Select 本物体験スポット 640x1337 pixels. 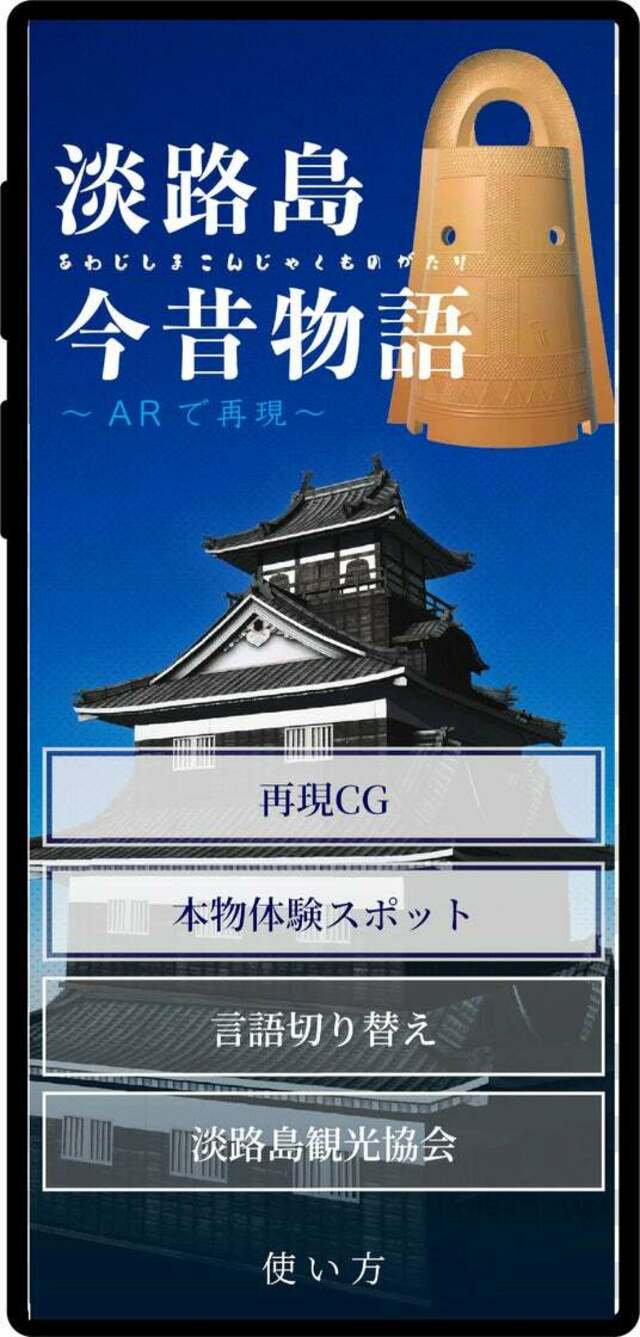tap(323, 913)
